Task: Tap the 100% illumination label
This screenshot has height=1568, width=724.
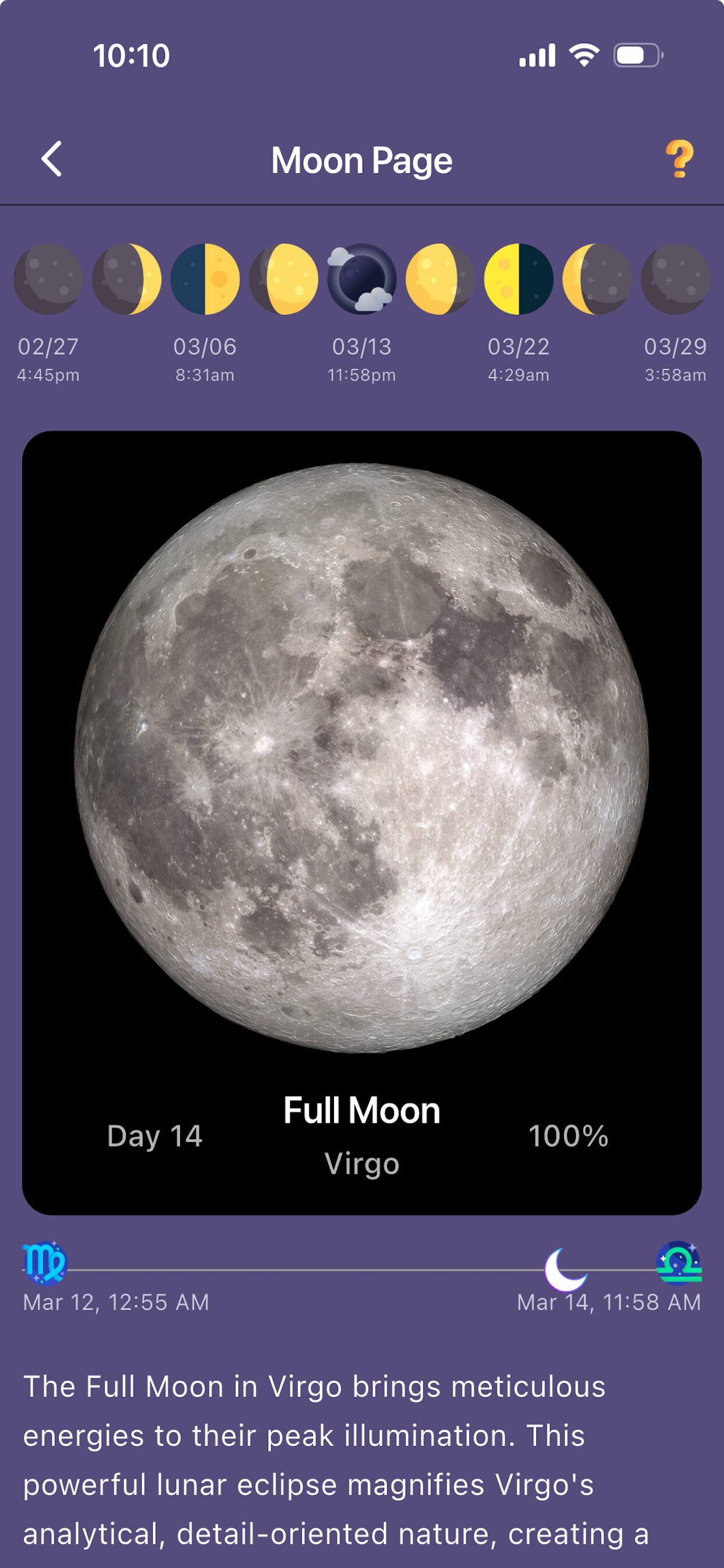Action: pos(570,1136)
